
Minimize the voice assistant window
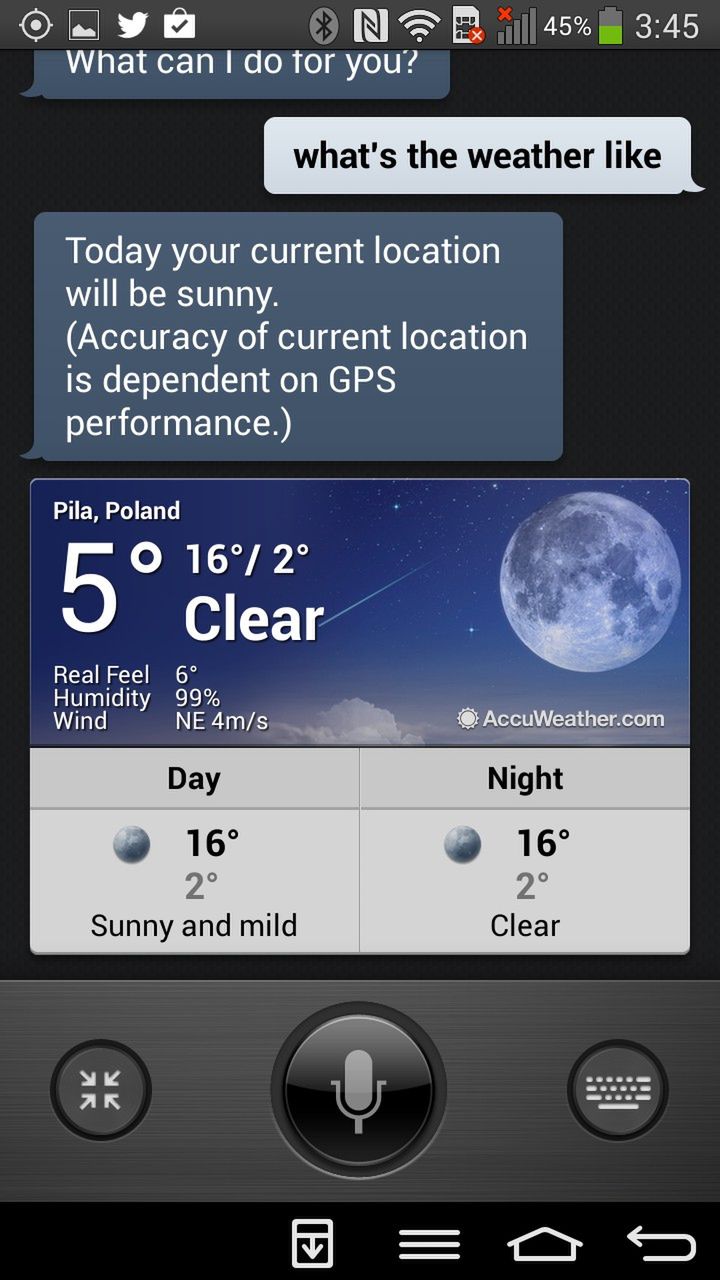[100, 1090]
